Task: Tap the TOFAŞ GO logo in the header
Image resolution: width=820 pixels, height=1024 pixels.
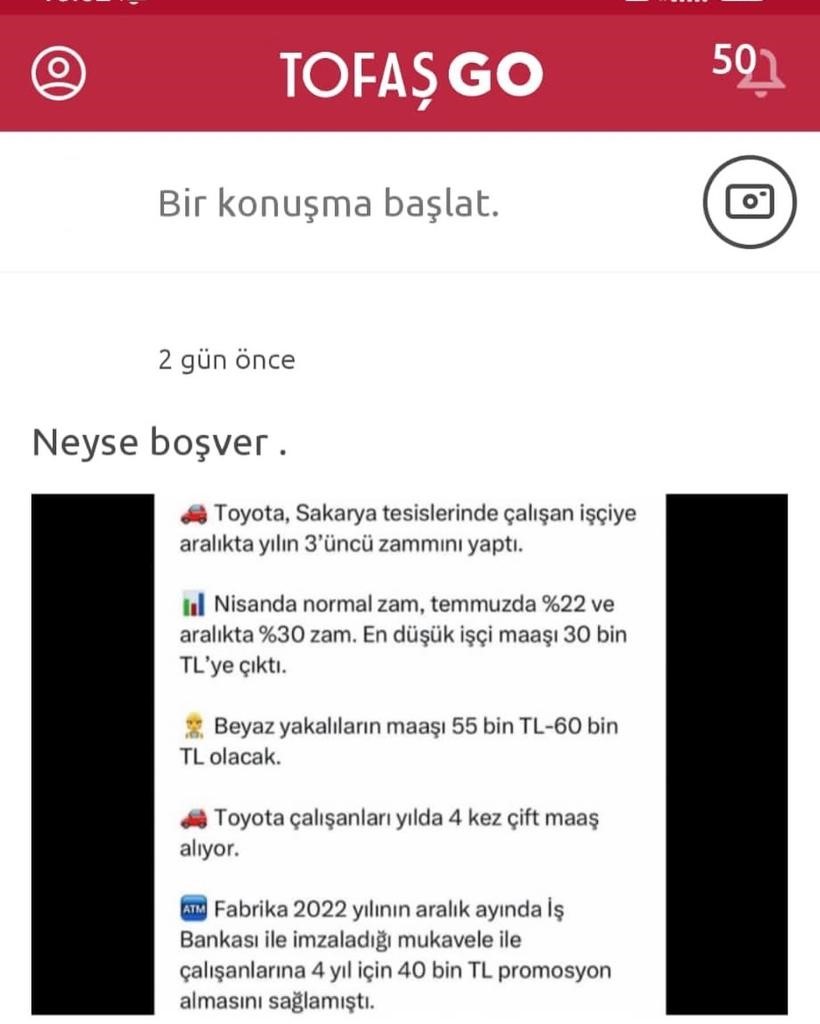Action: (x=410, y=73)
